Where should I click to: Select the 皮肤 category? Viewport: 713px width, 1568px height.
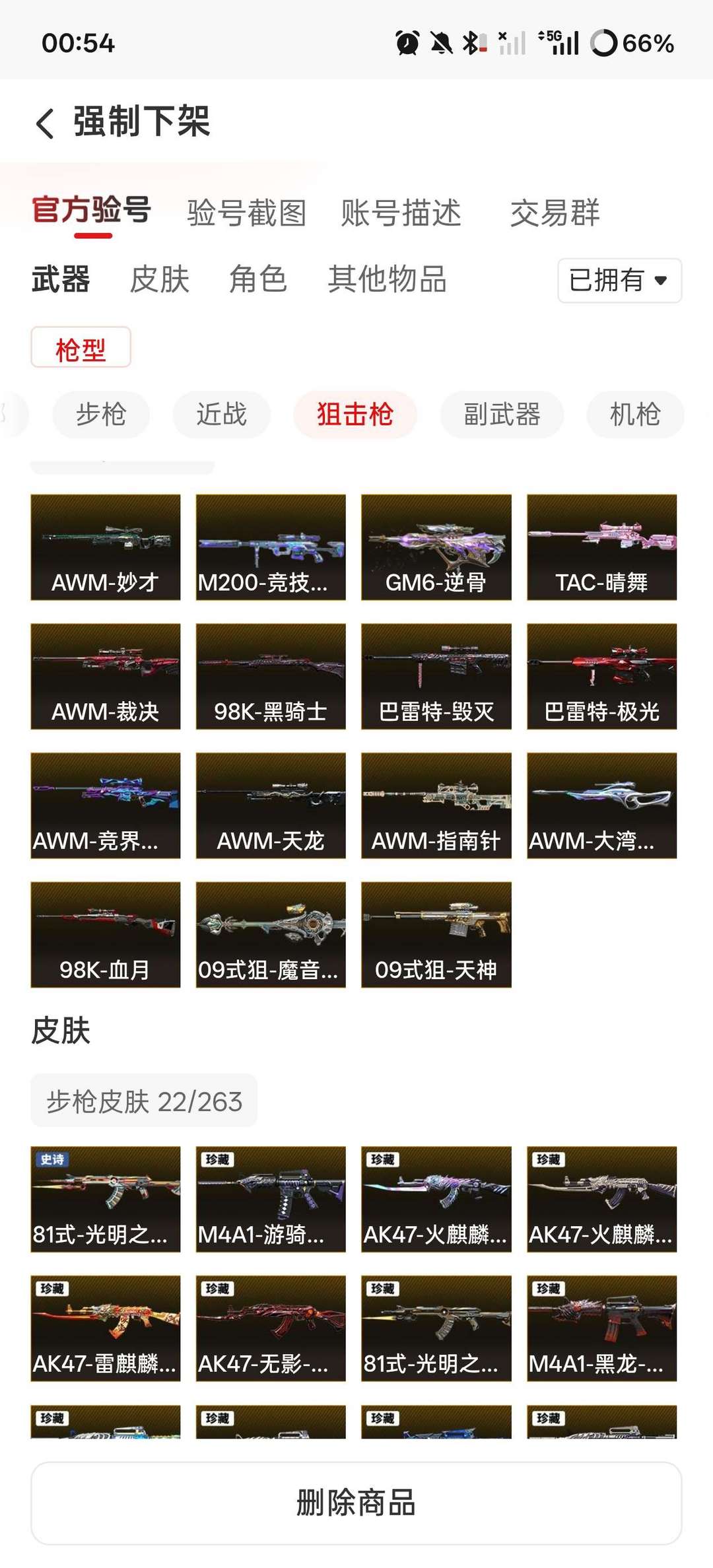158,280
